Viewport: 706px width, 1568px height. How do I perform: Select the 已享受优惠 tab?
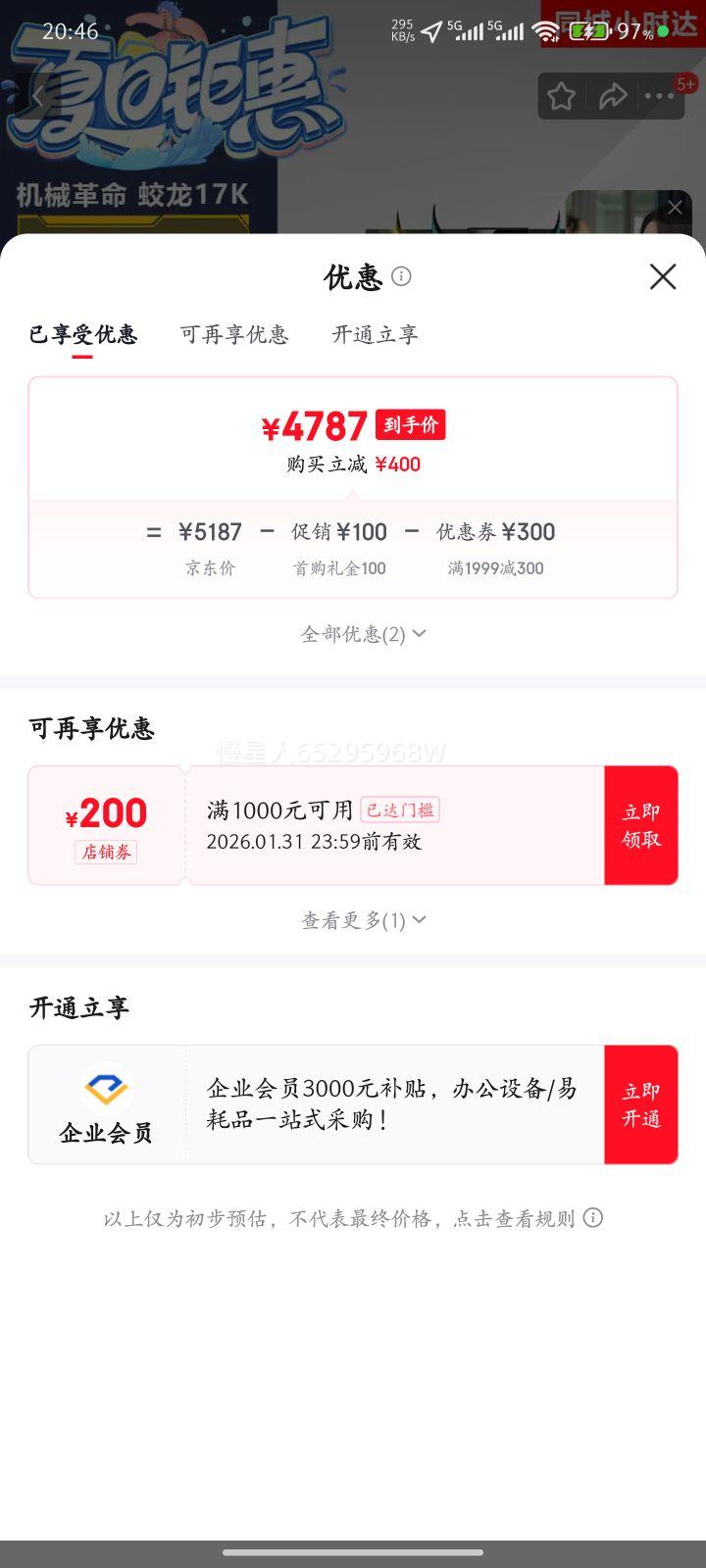pos(83,335)
